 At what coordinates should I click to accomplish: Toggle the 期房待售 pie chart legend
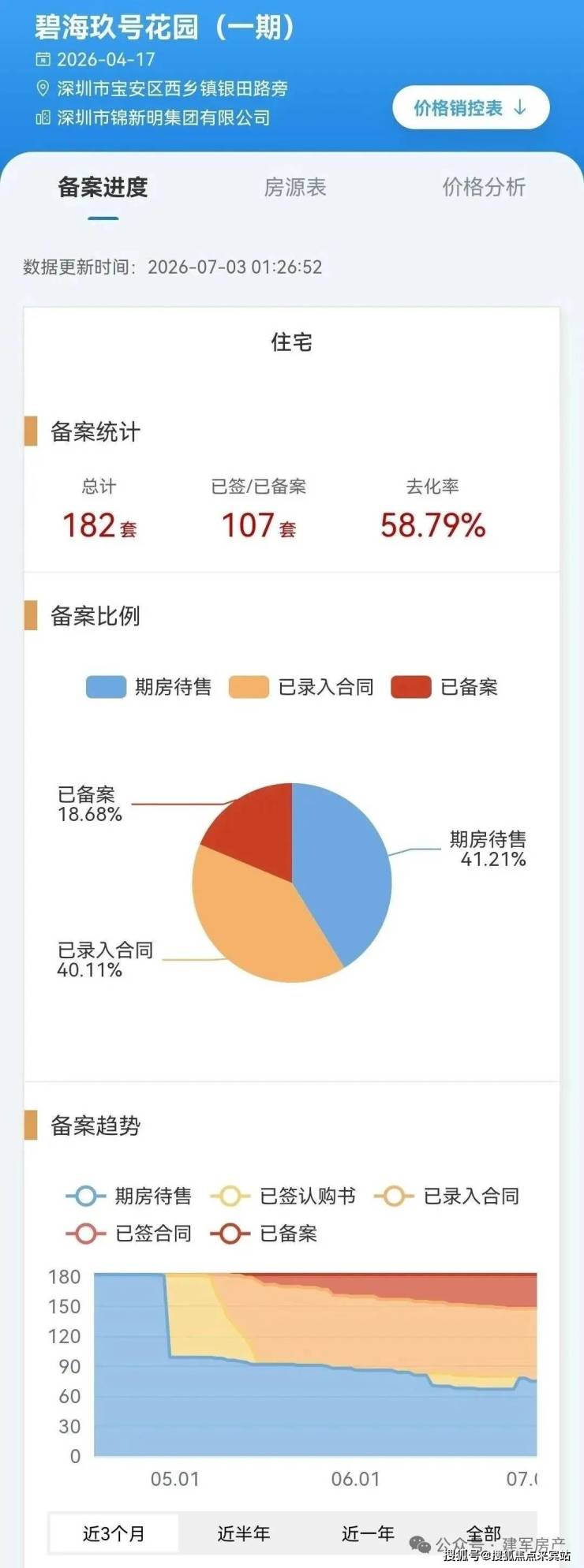pyautogui.click(x=149, y=687)
